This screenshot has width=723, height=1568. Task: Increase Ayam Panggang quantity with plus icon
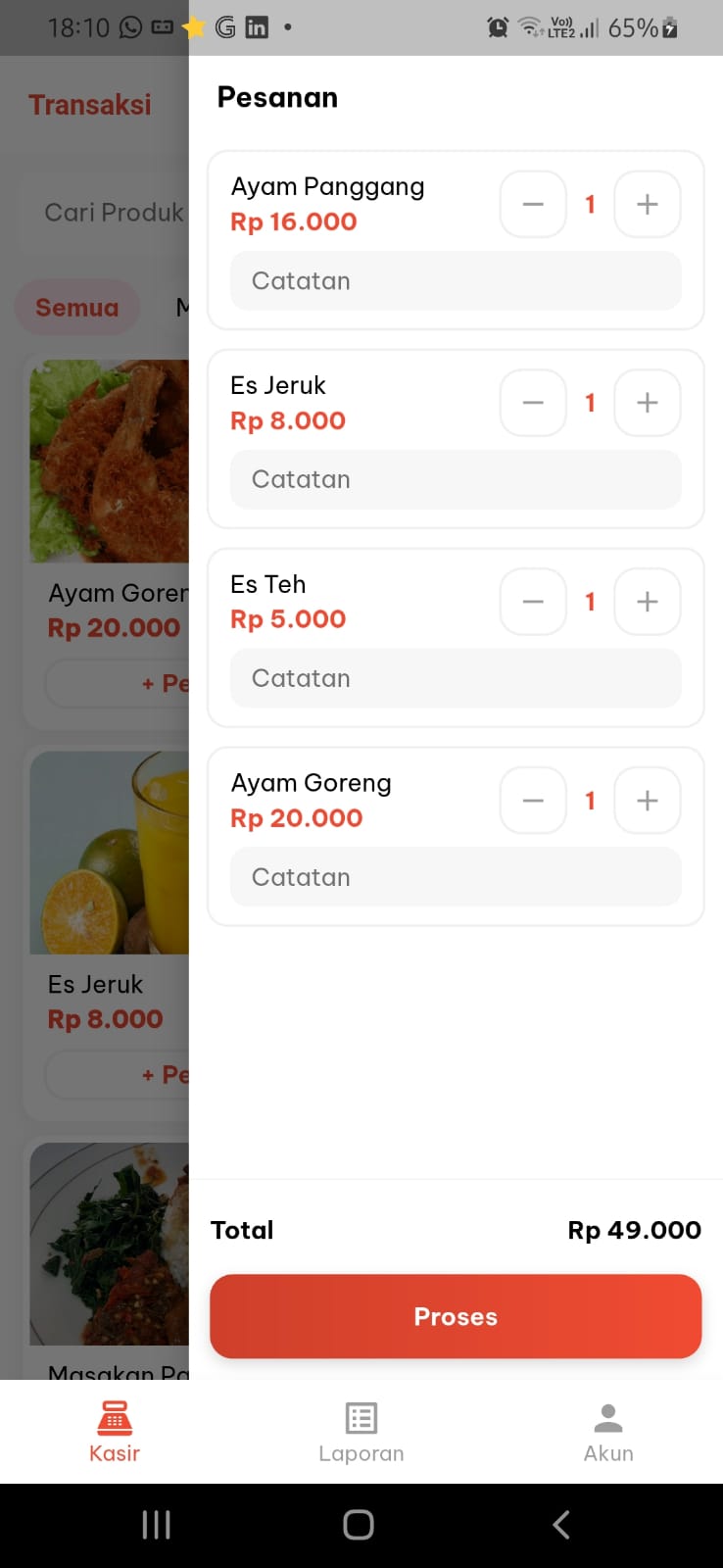[x=647, y=204]
